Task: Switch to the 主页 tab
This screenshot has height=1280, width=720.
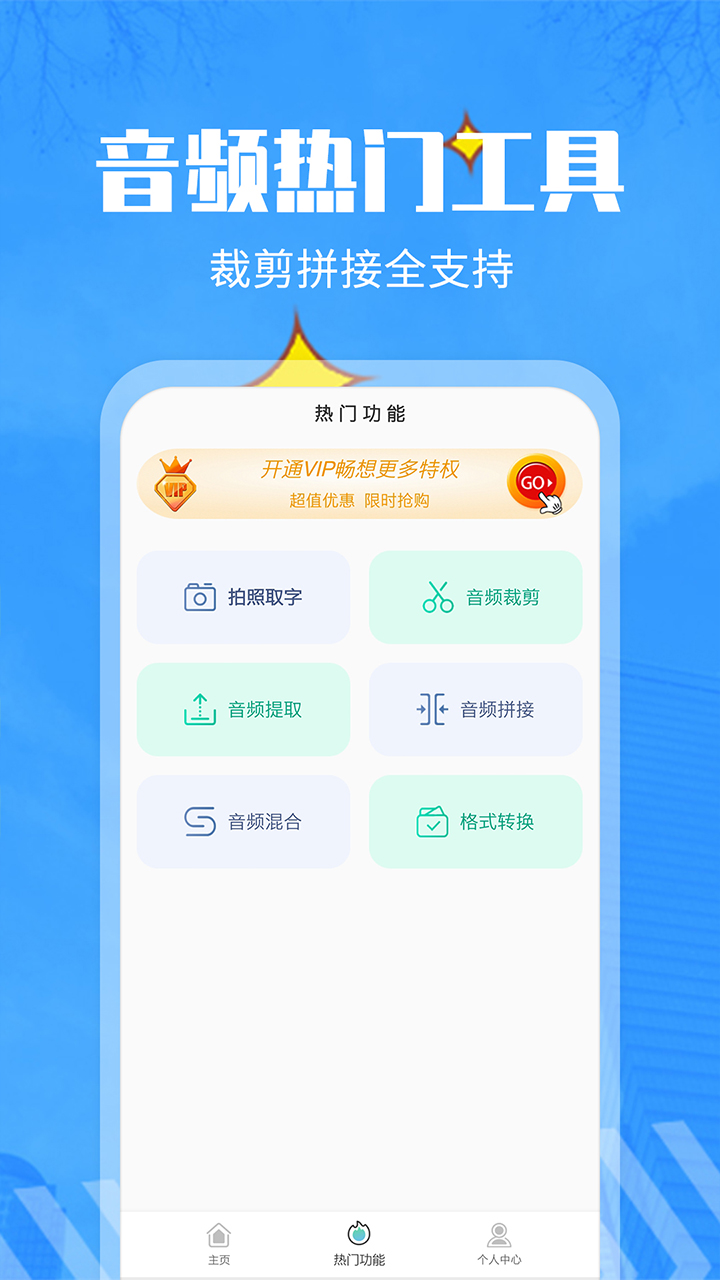Action: click(x=219, y=1245)
